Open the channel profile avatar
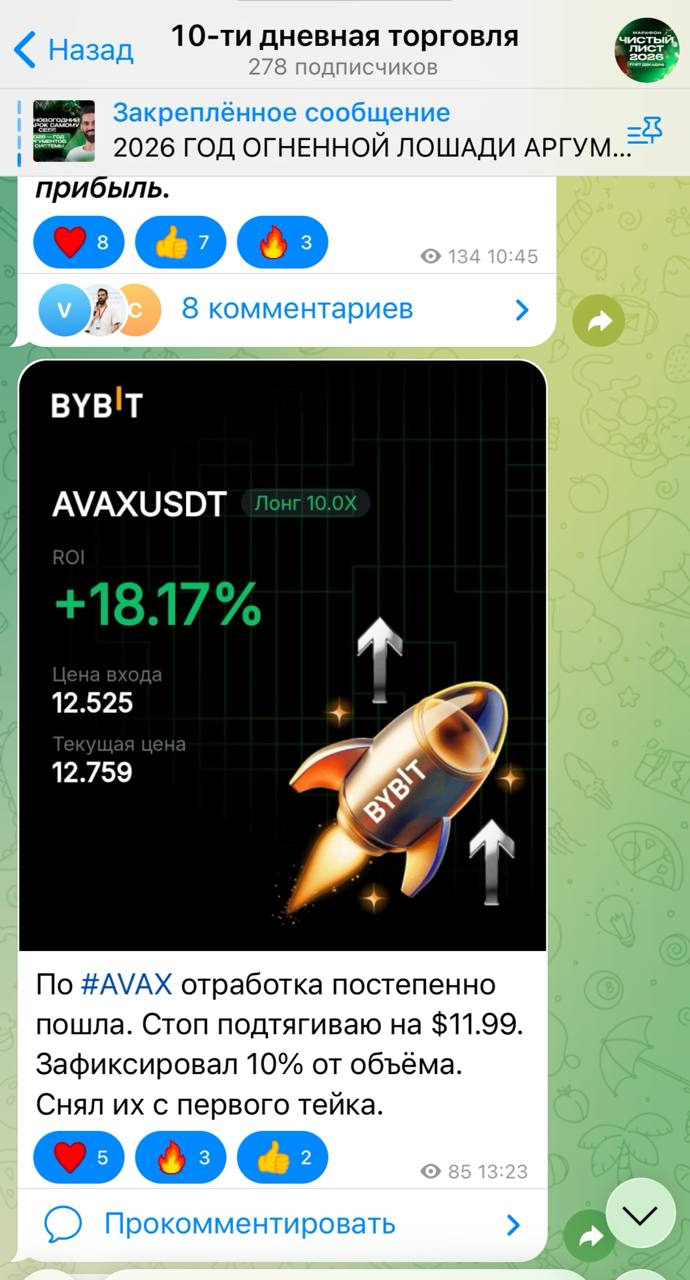 (x=646, y=50)
